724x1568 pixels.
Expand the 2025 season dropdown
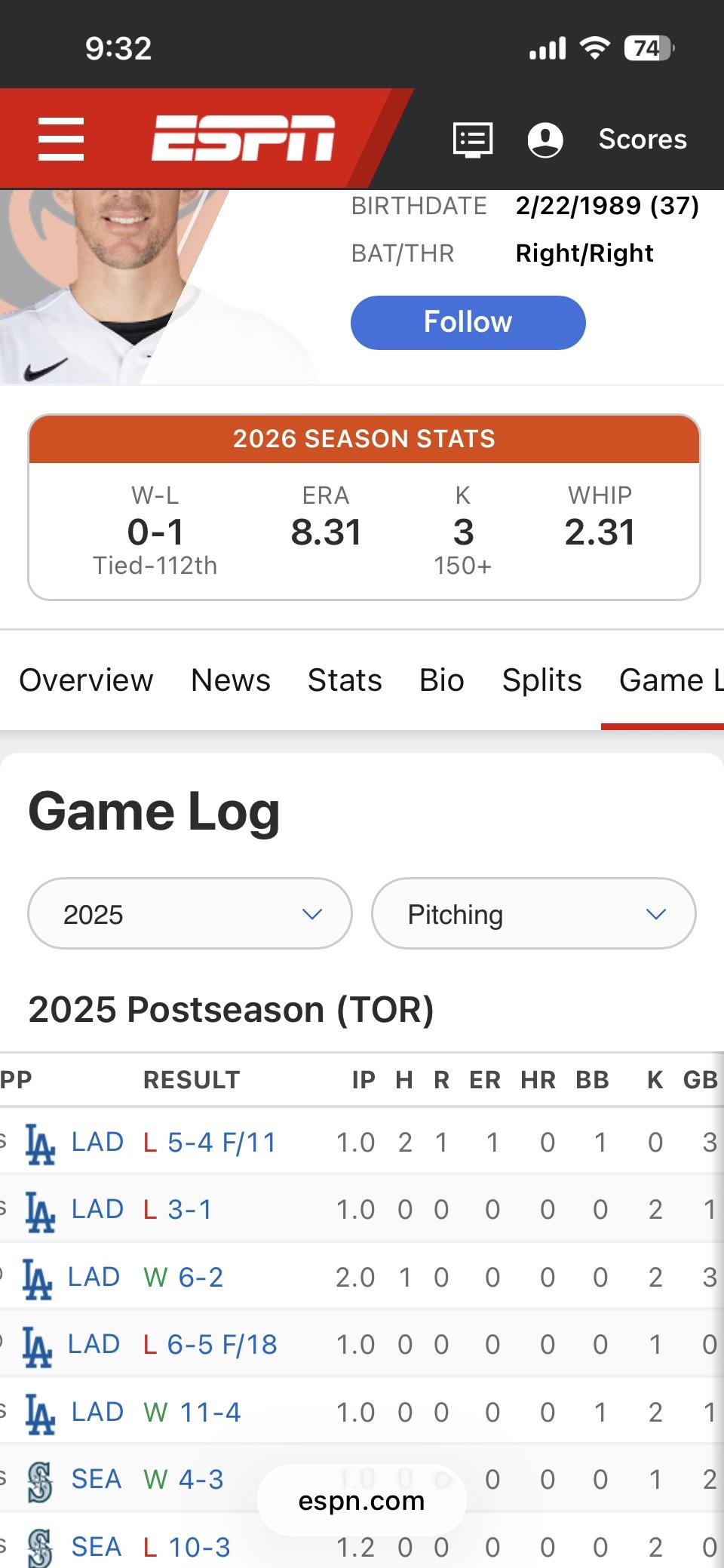(190, 914)
